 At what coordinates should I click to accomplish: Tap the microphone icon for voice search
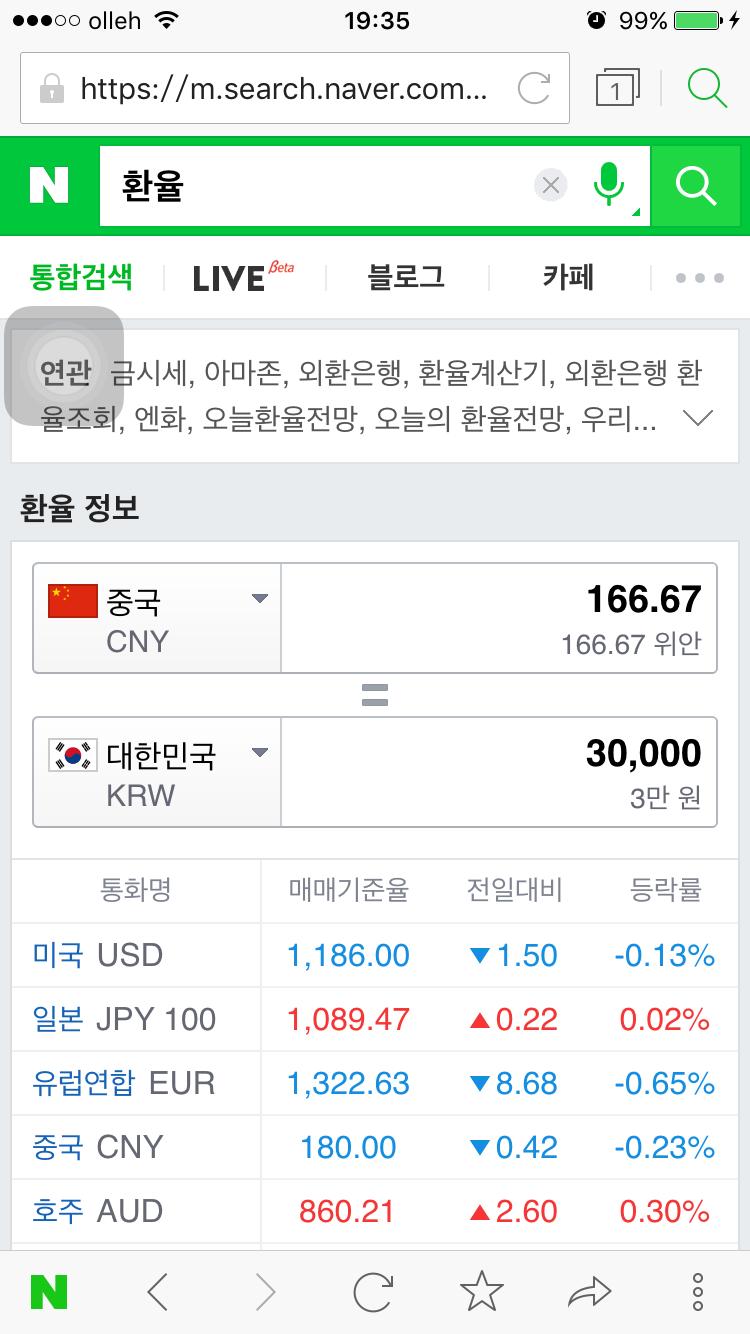[610, 185]
